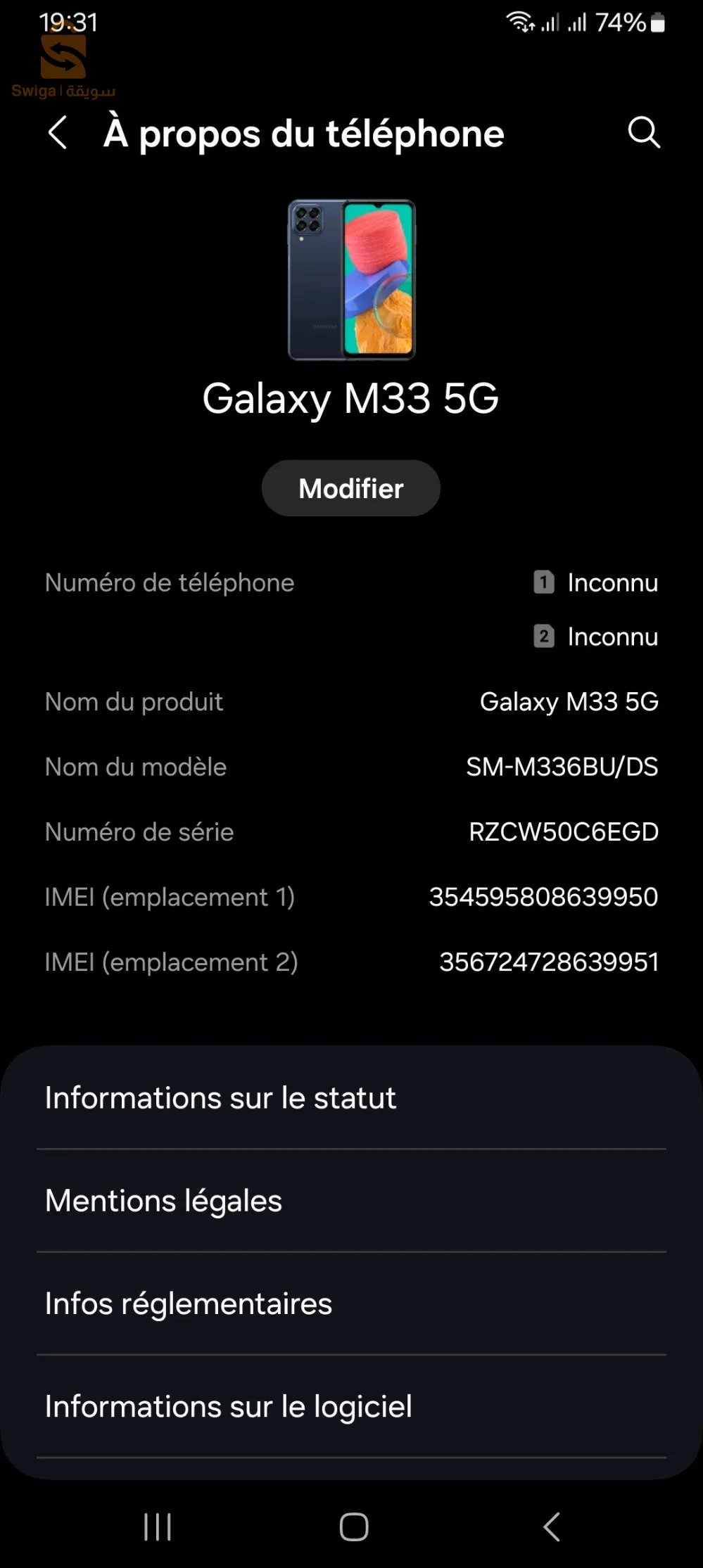Tap the battery indicator in the status bar

(x=657, y=22)
